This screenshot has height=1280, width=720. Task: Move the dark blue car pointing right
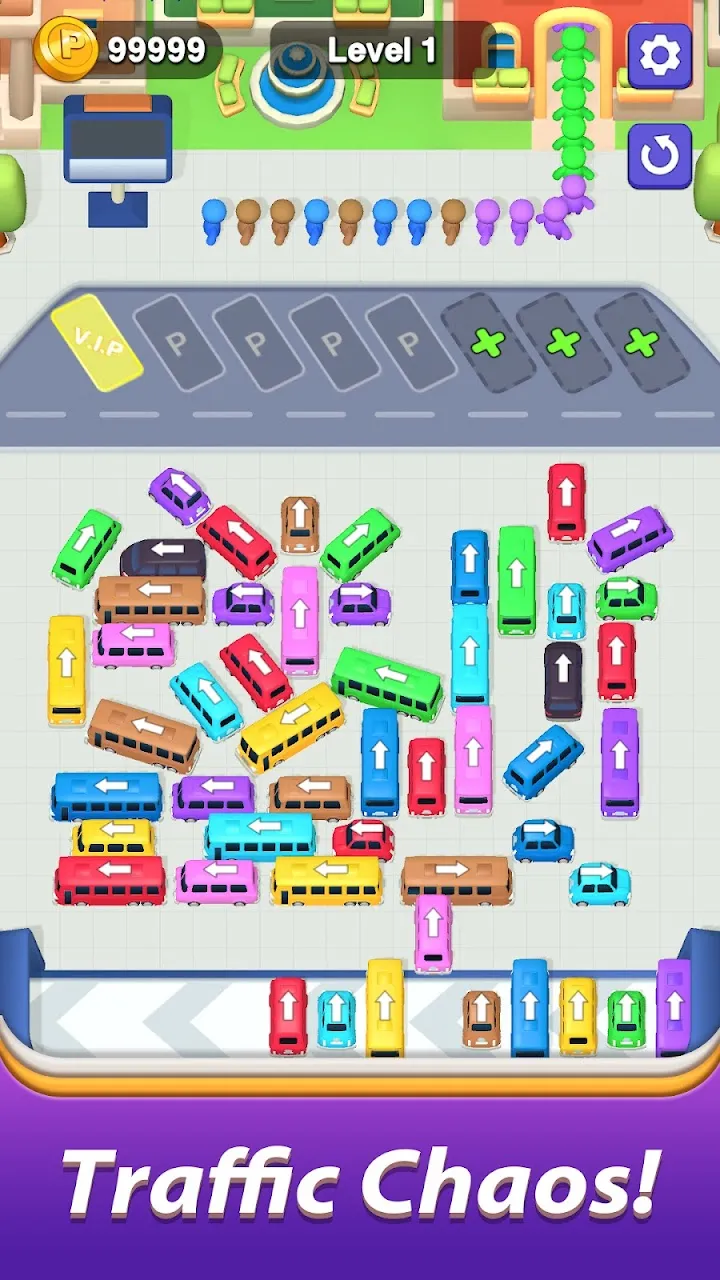click(543, 840)
